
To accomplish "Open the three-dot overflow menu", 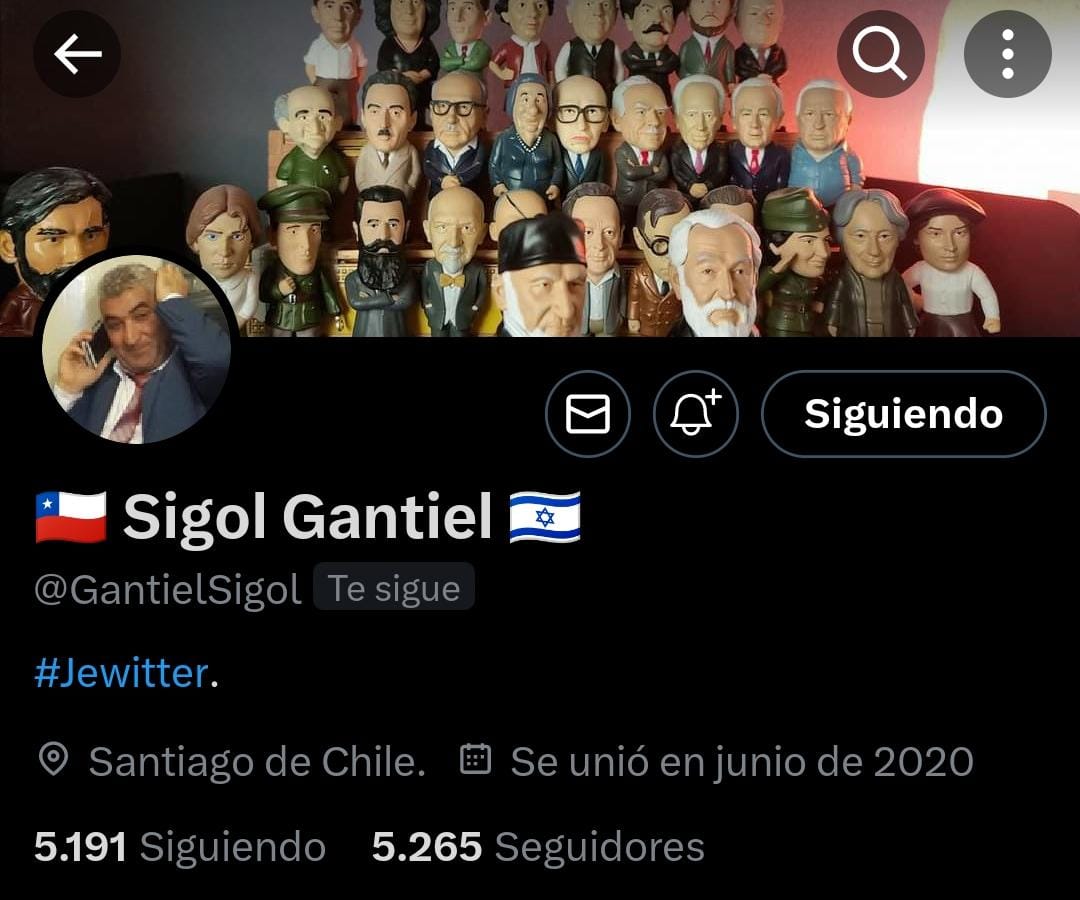I will point(1007,55).
